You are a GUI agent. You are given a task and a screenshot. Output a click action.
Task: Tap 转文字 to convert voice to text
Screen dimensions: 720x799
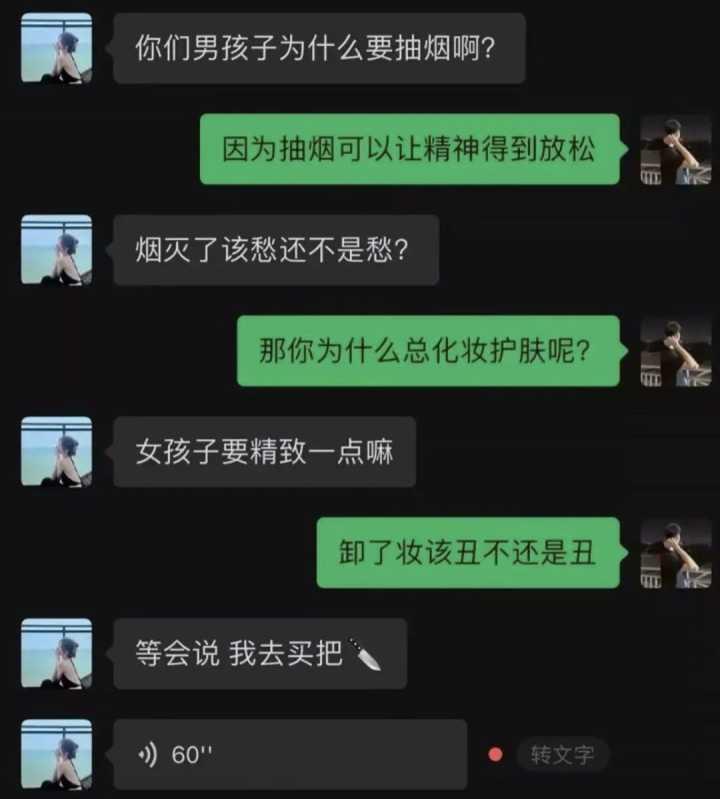pos(562,755)
